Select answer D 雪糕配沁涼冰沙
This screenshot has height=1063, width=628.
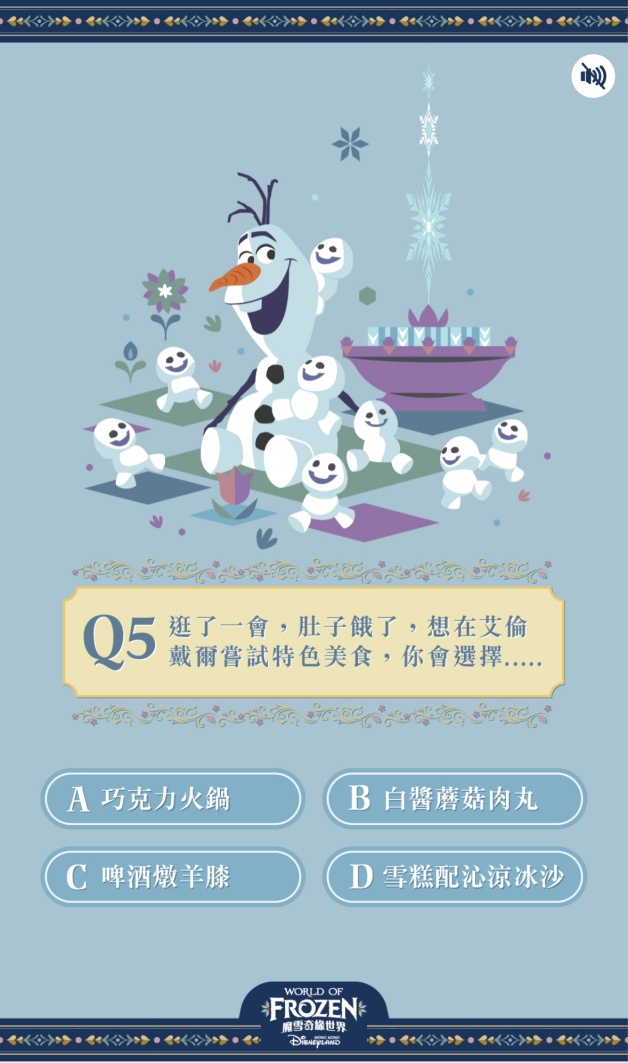(x=454, y=877)
